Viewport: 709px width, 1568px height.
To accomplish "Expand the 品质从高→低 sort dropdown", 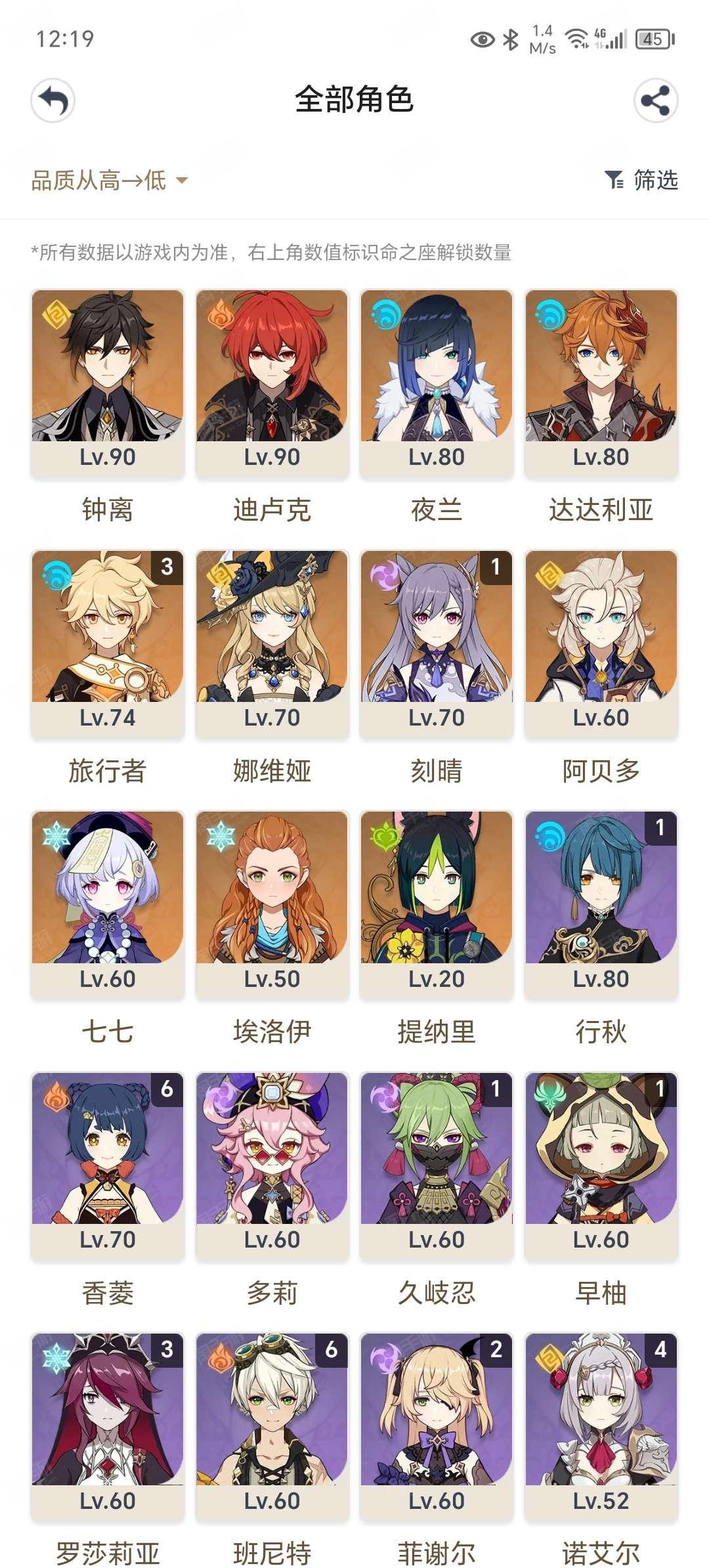I will pyautogui.click(x=110, y=180).
